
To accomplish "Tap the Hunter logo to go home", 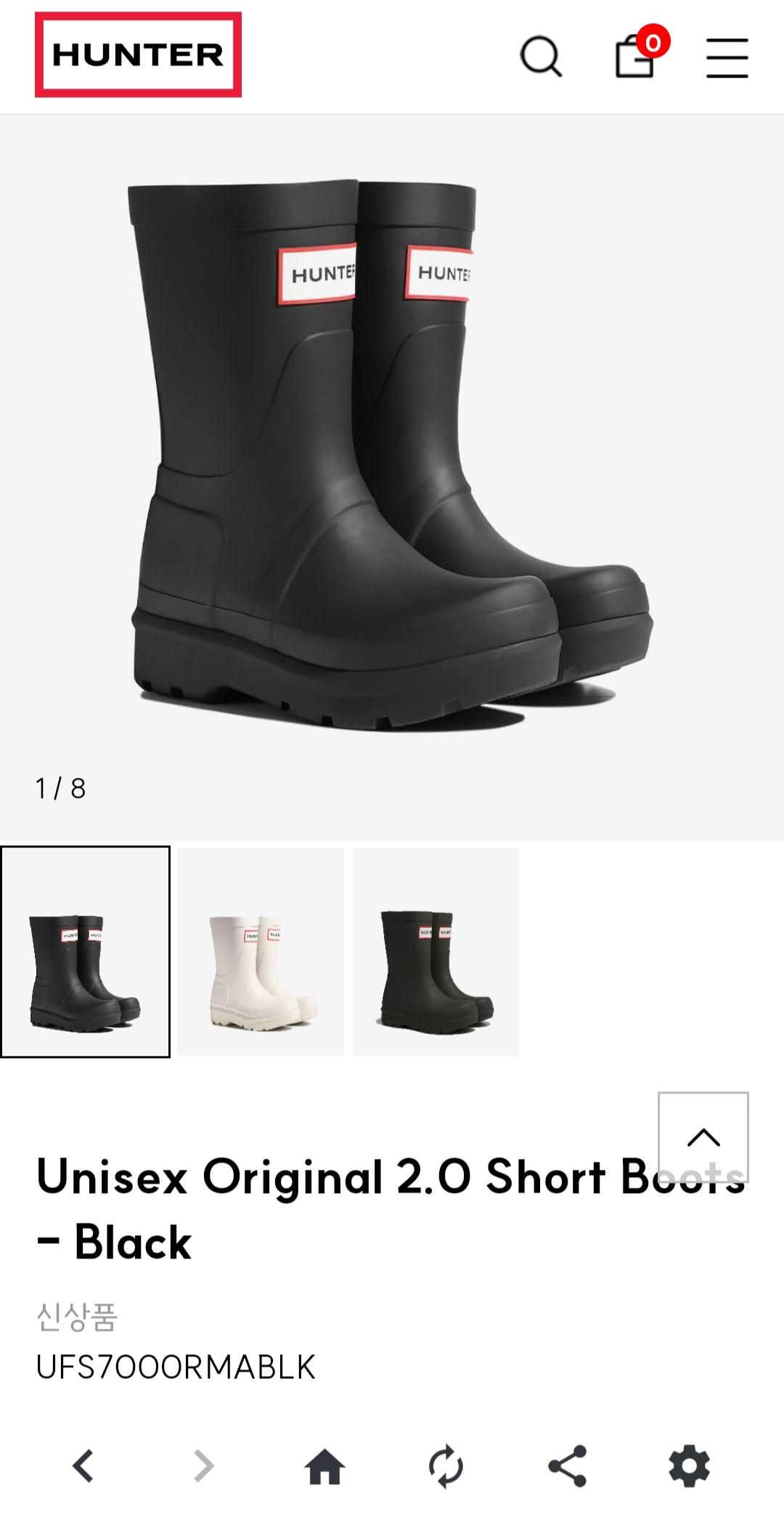I will [138, 54].
